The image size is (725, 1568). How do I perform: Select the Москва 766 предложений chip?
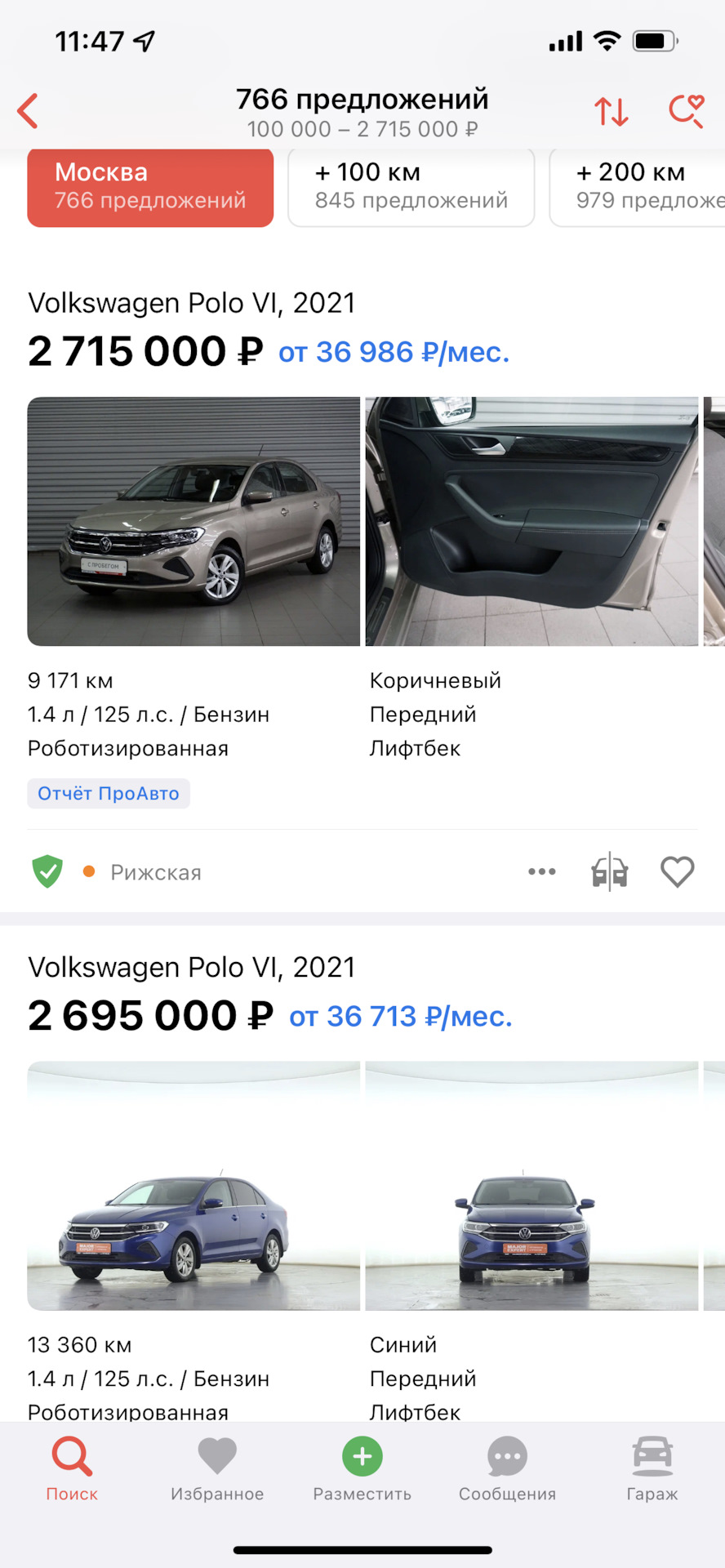click(150, 187)
